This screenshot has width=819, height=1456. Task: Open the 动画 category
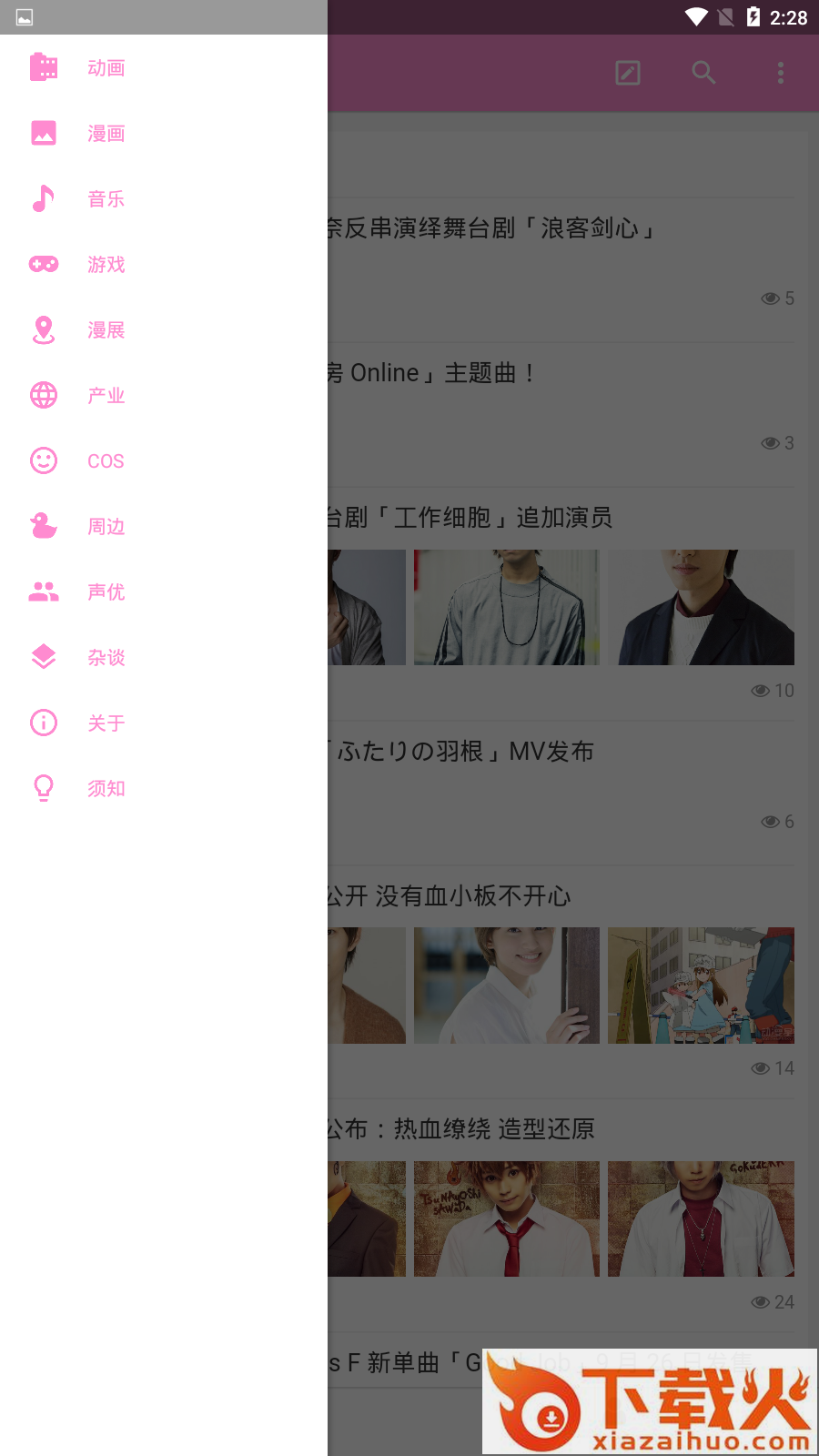[106, 68]
